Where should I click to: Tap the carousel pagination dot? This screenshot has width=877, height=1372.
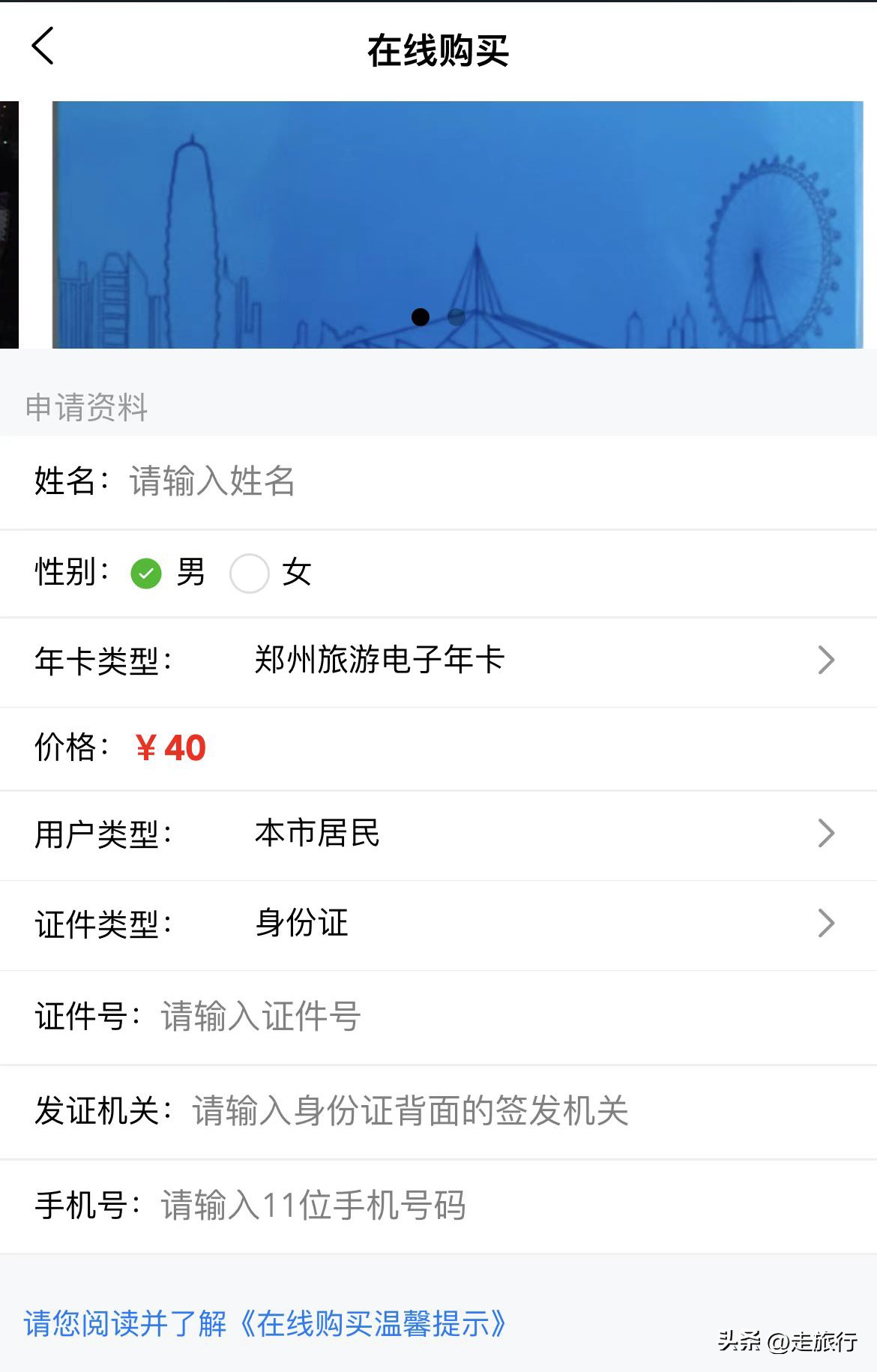coord(422,318)
